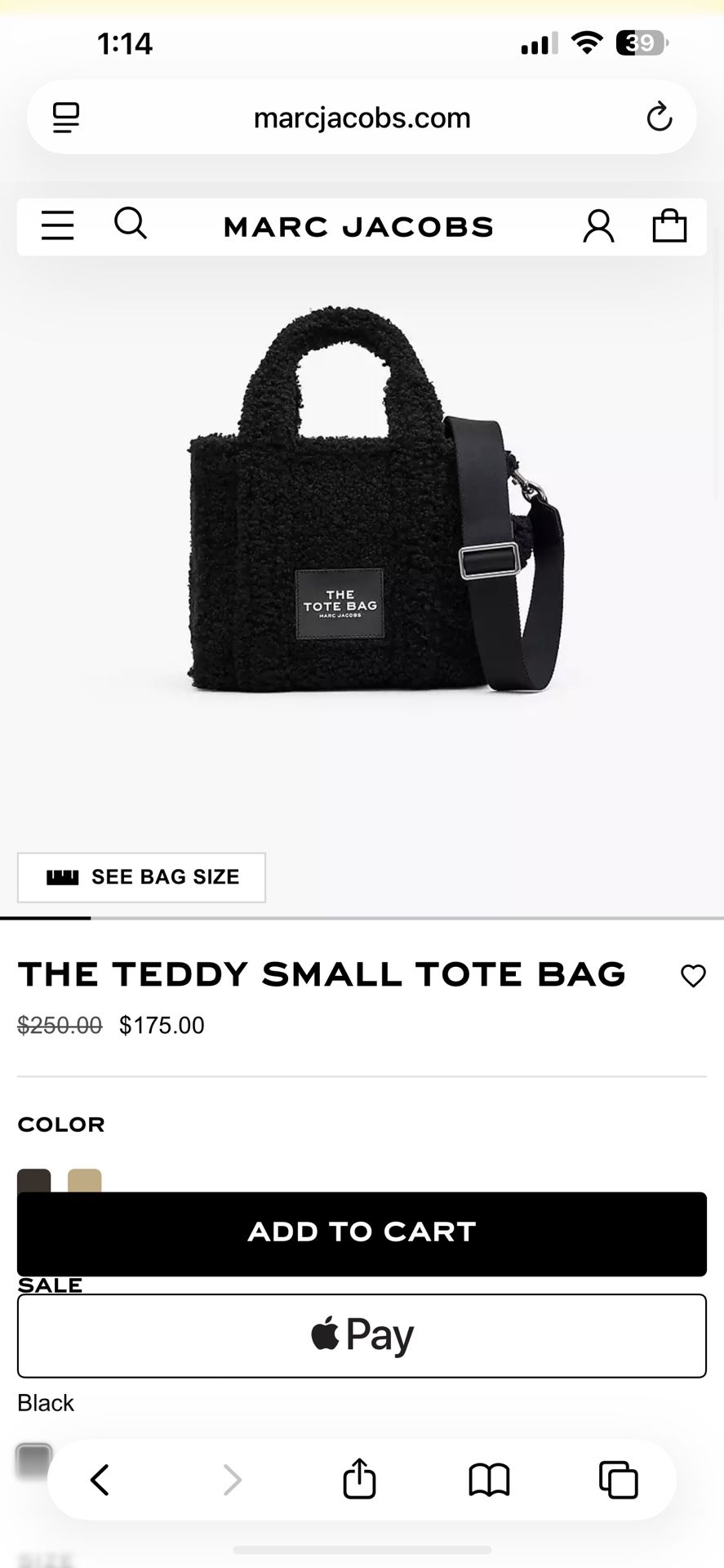
Task: Click the SALE label
Action: pos(51,1284)
